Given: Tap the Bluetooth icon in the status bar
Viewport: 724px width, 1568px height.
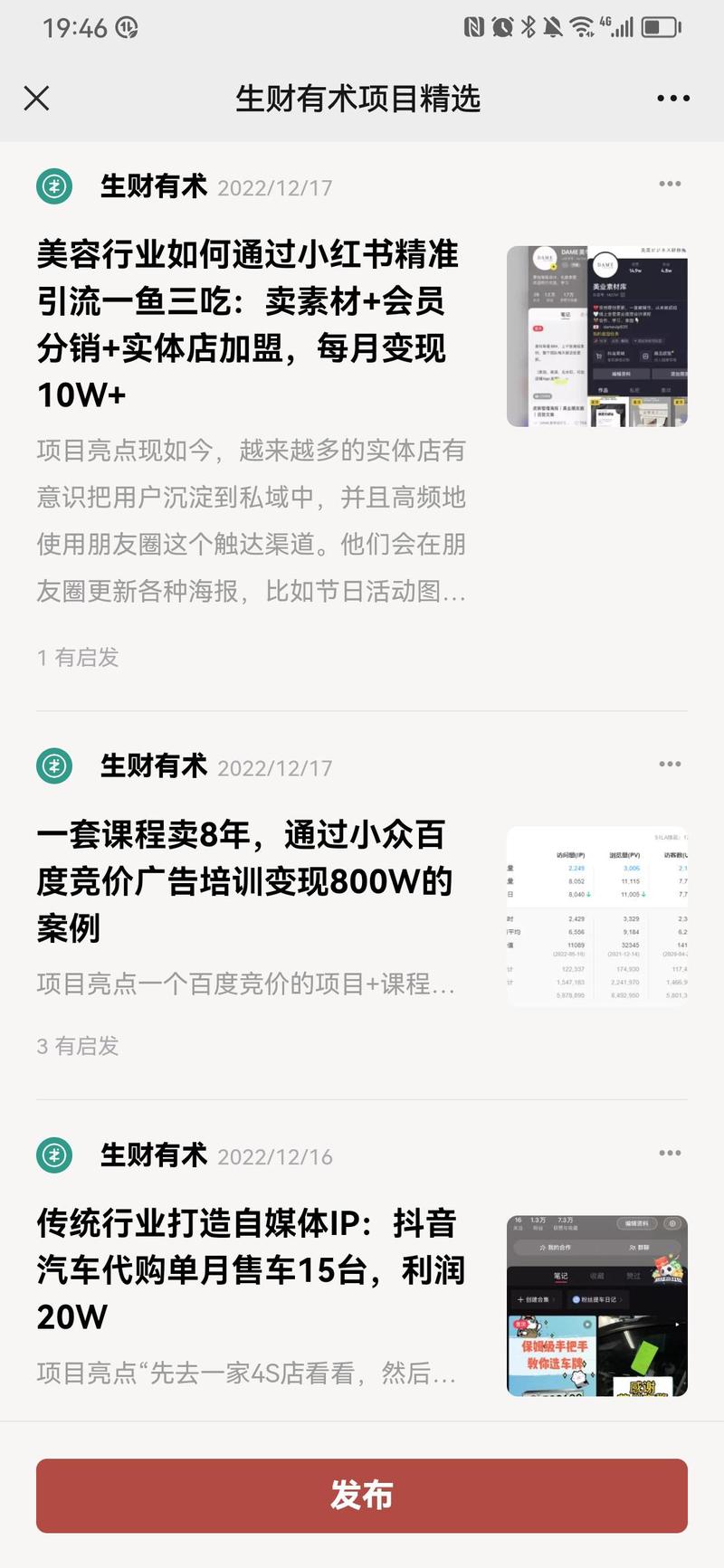Looking at the screenshot, I should pyautogui.click(x=529, y=27).
